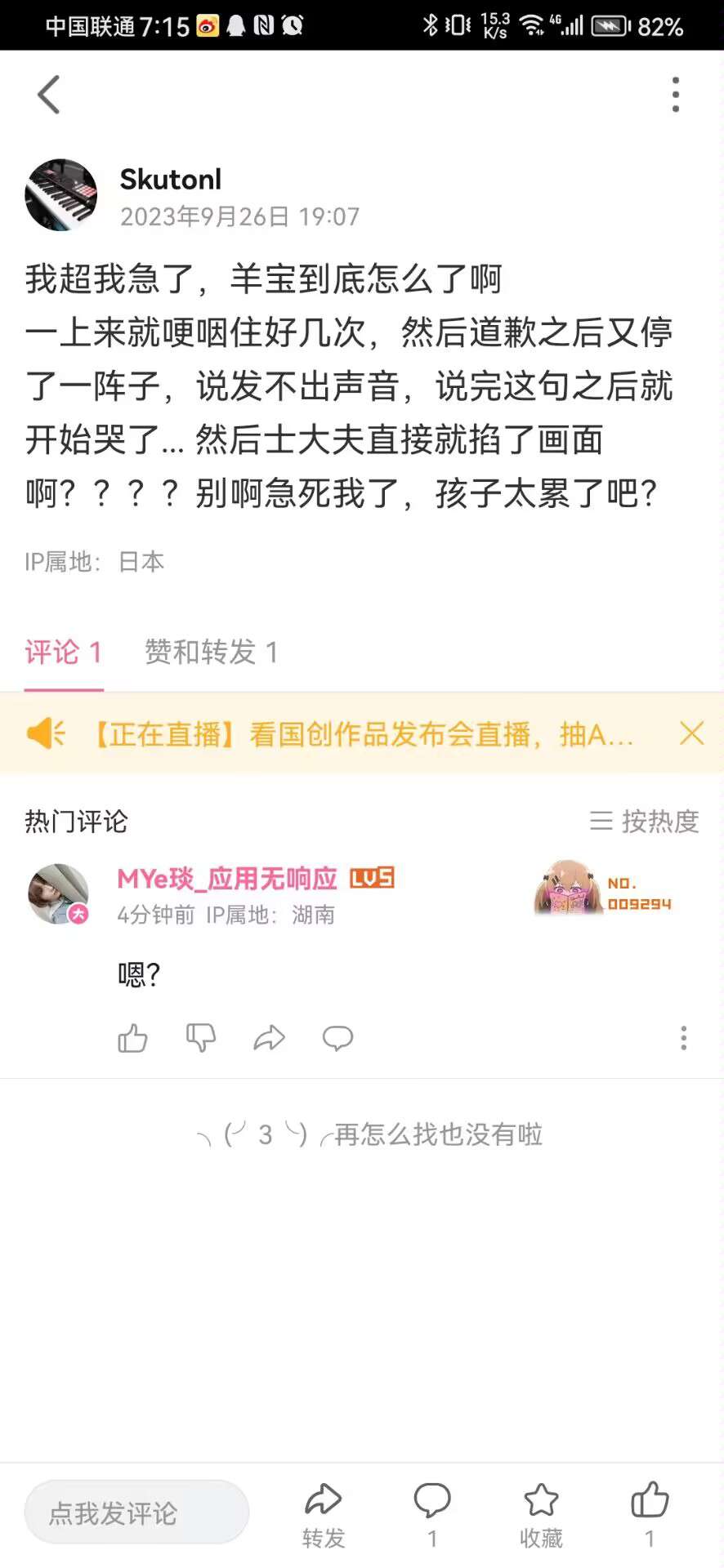The image size is (724, 1568).
Task: Dislike the comment 嗯?
Action: (200, 1038)
